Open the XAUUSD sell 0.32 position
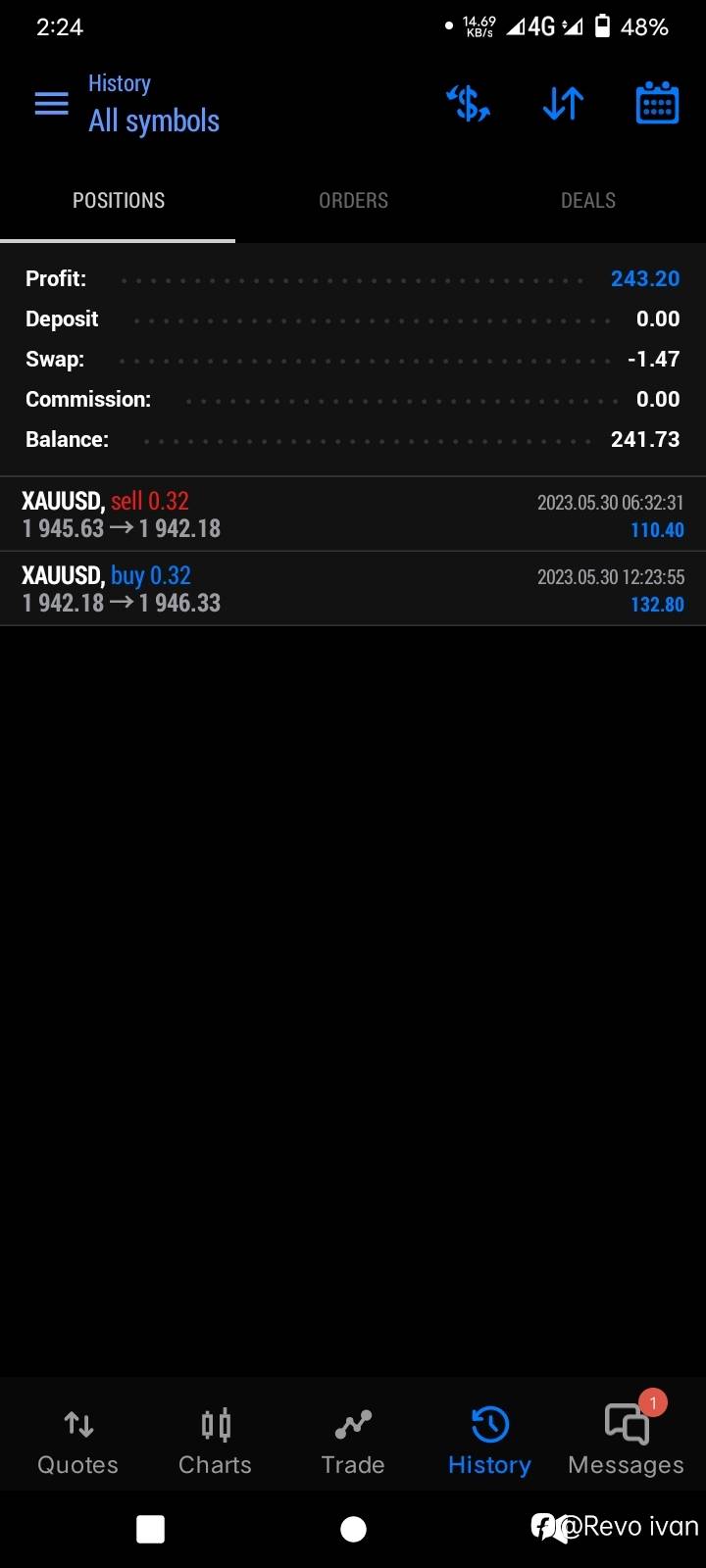Viewport: 706px width, 1568px height. pos(353,514)
